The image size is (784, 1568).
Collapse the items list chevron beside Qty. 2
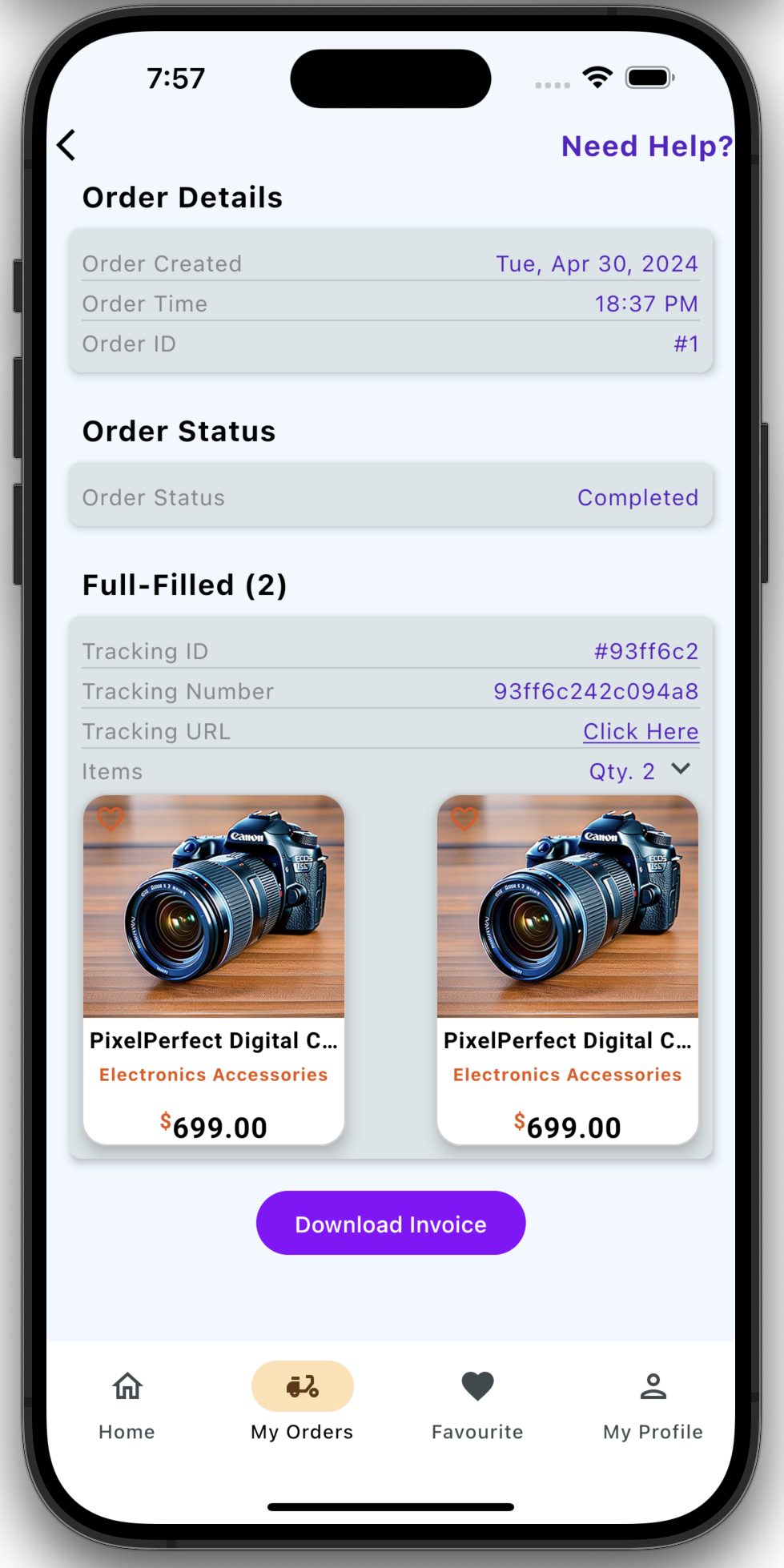681,769
